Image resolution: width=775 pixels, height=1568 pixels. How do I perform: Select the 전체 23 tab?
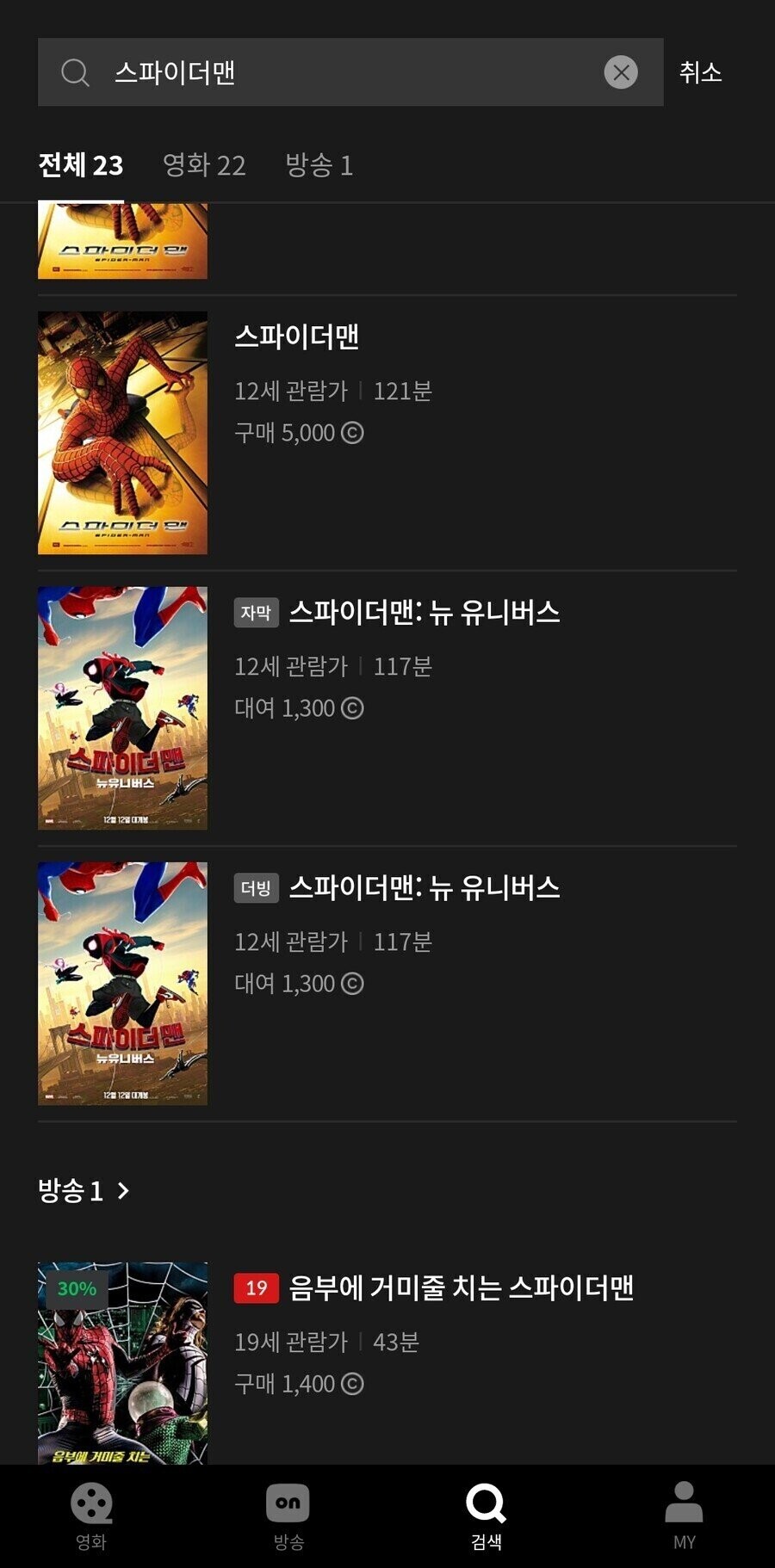pyautogui.click(x=81, y=164)
